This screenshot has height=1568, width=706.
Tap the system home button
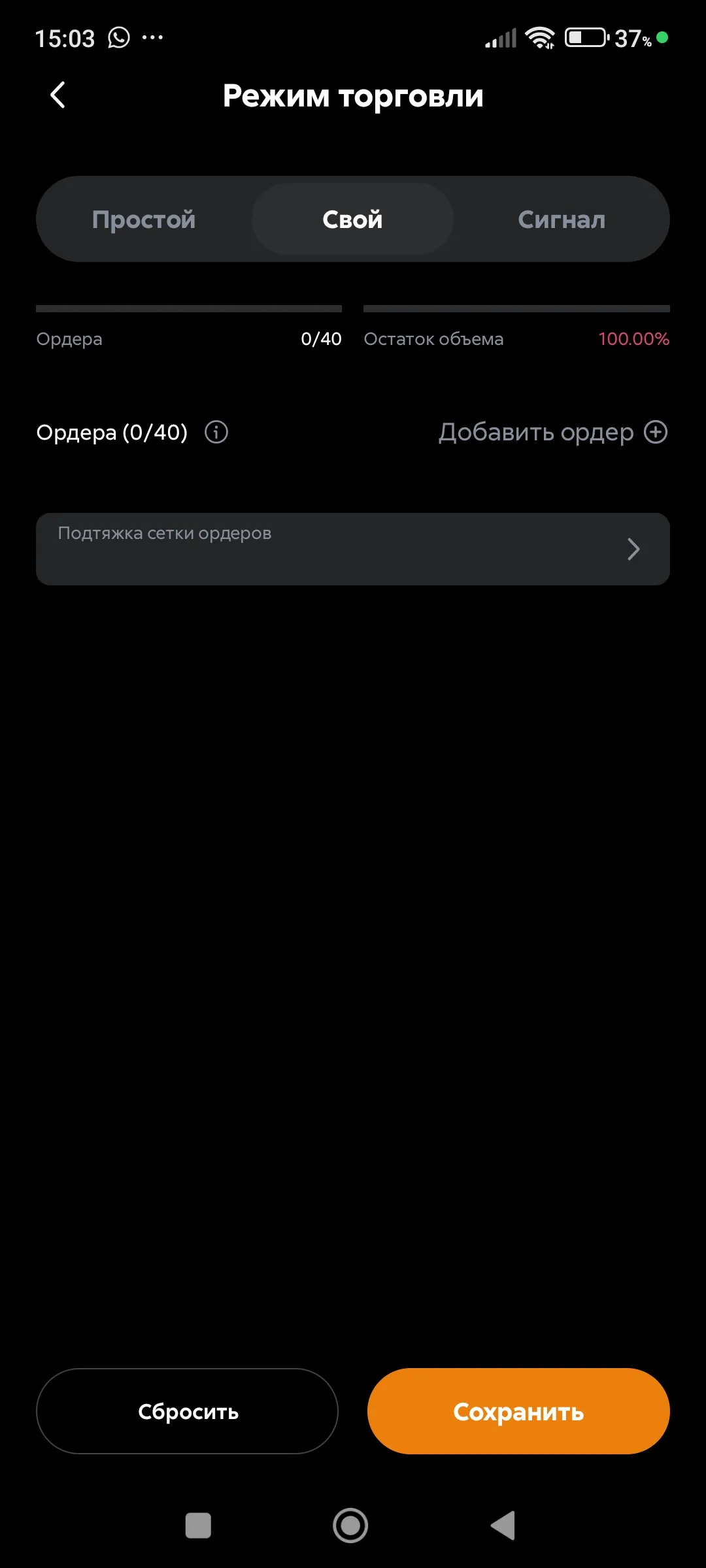(x=350, y=1526)
